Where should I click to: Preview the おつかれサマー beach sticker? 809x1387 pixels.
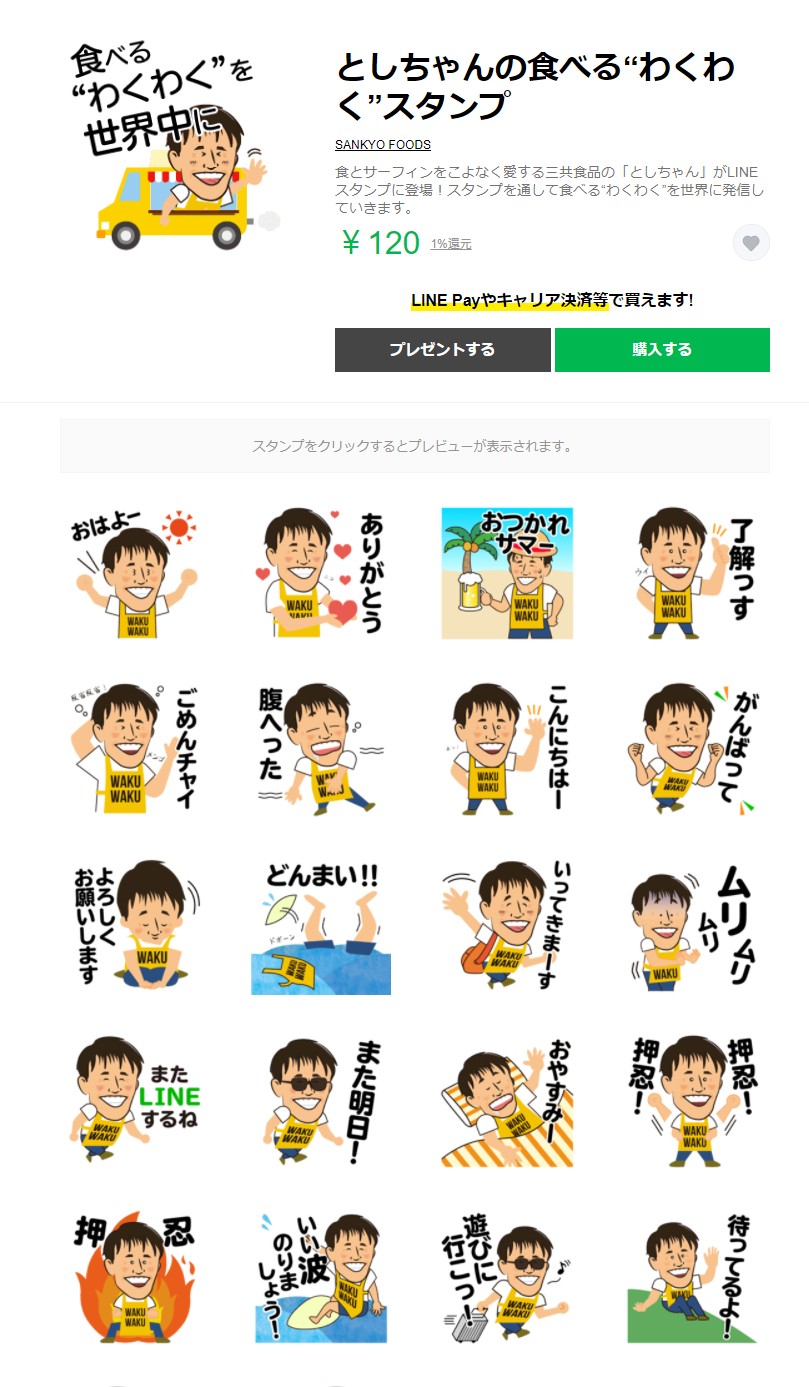coord(508,573)
